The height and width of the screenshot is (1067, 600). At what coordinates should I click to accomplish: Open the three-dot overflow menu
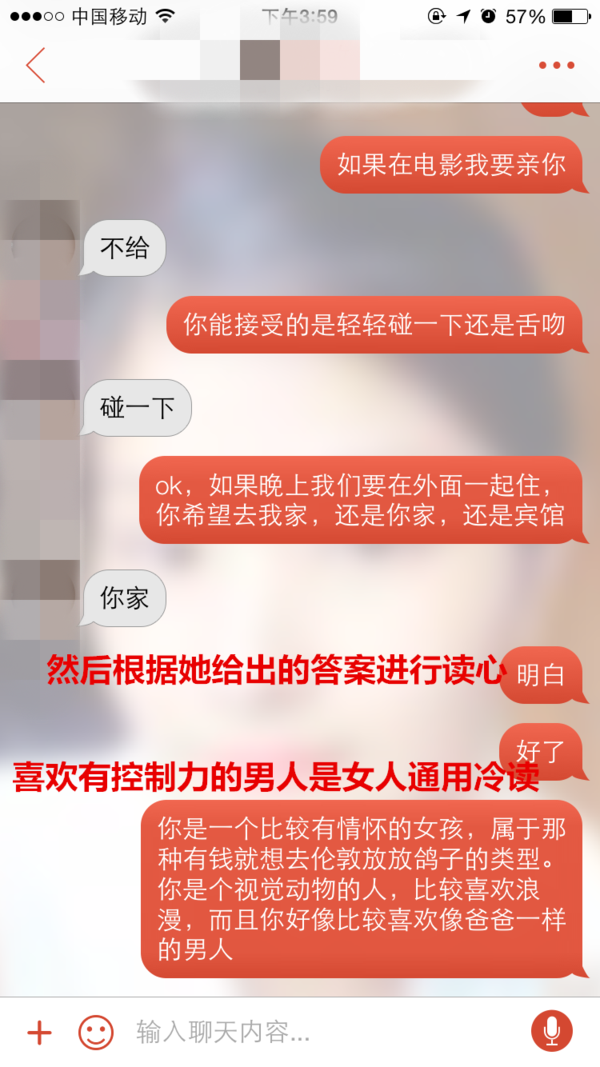(556, 65)
